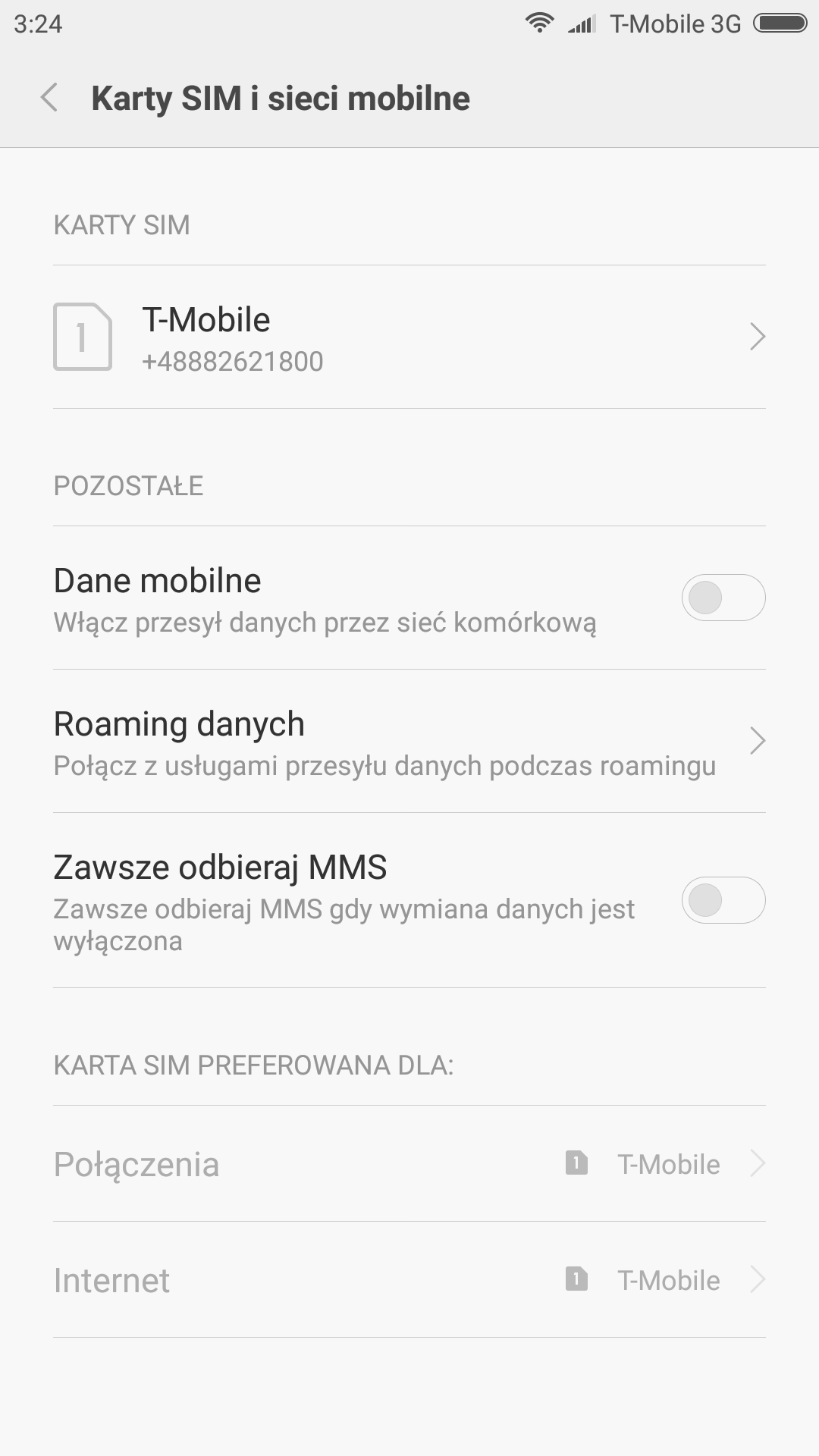Open Roaming danych settings
The image size is (819, 1456).
(x=409, y=742)
